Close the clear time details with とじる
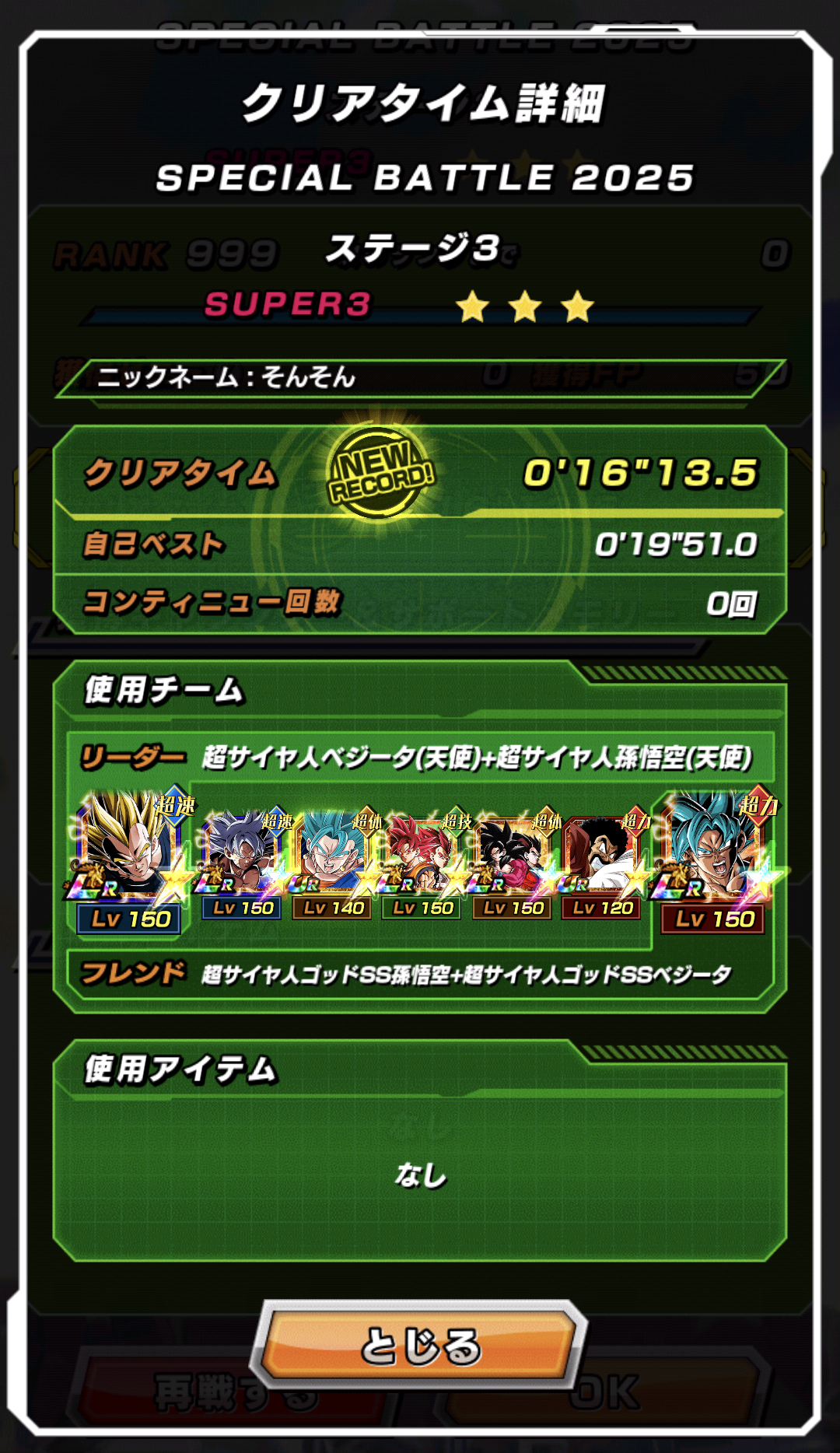This screenshot has width=840, height=1453. click(x=420, y=1345)
